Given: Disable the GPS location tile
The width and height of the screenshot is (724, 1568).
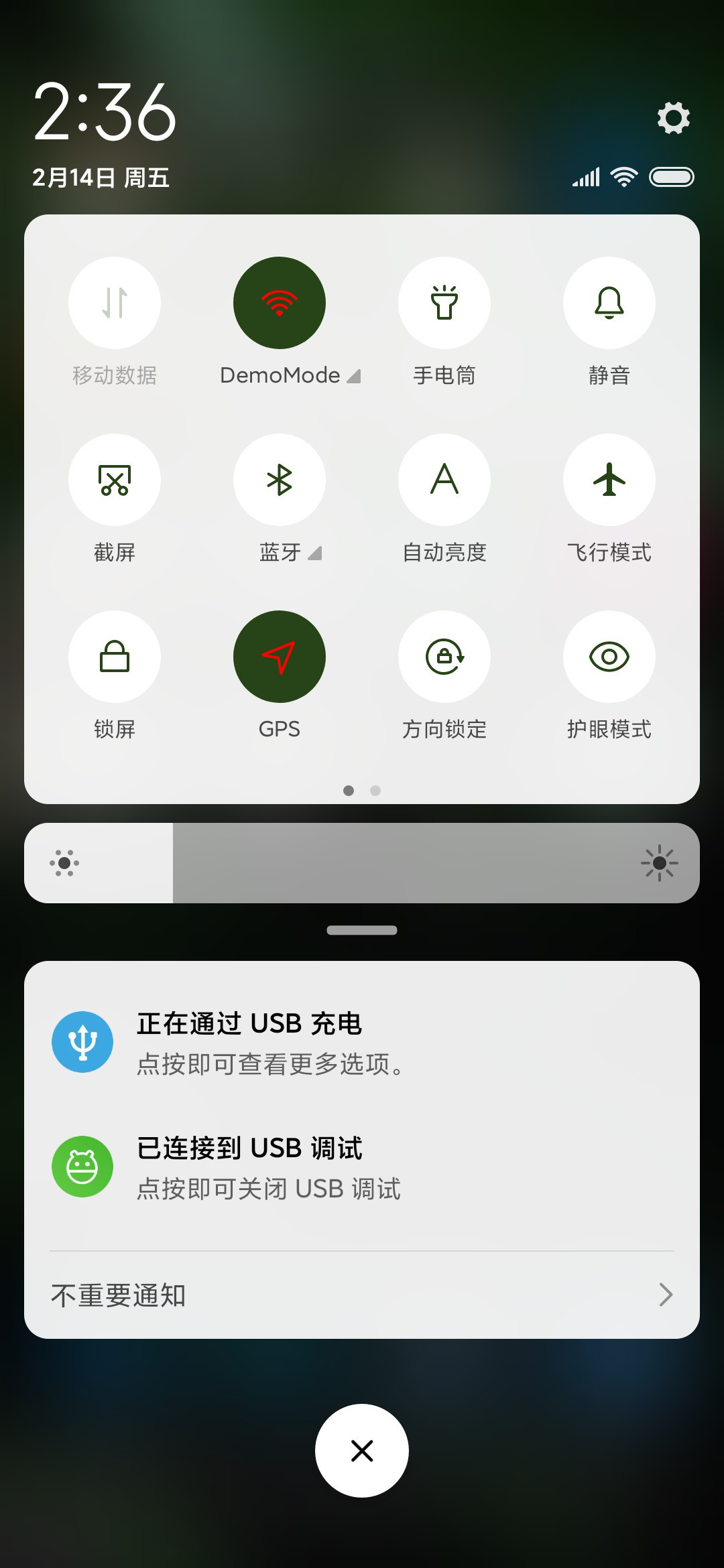Looking at the screenshot, I should 280,657.
